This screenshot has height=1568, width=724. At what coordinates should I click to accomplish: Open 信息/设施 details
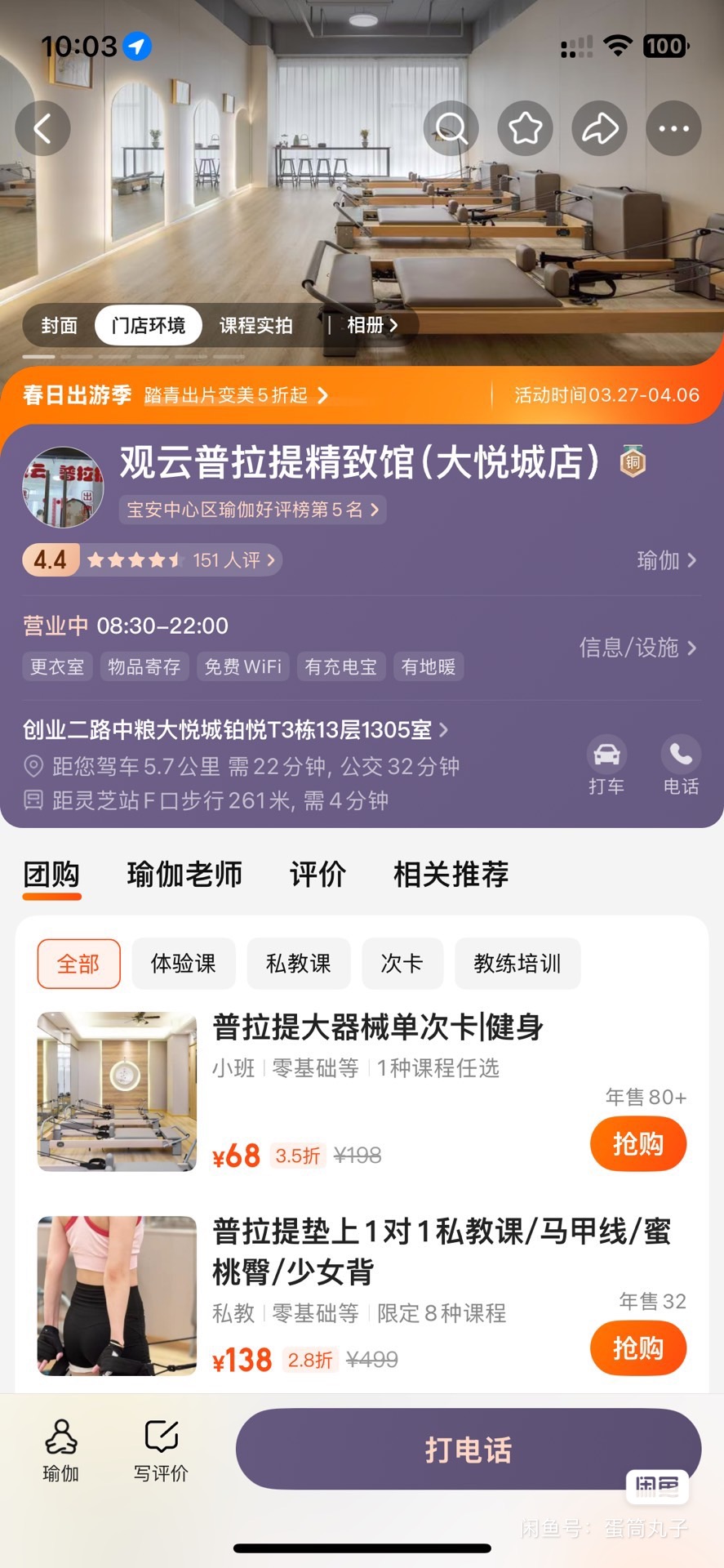(x=637, y=648)
